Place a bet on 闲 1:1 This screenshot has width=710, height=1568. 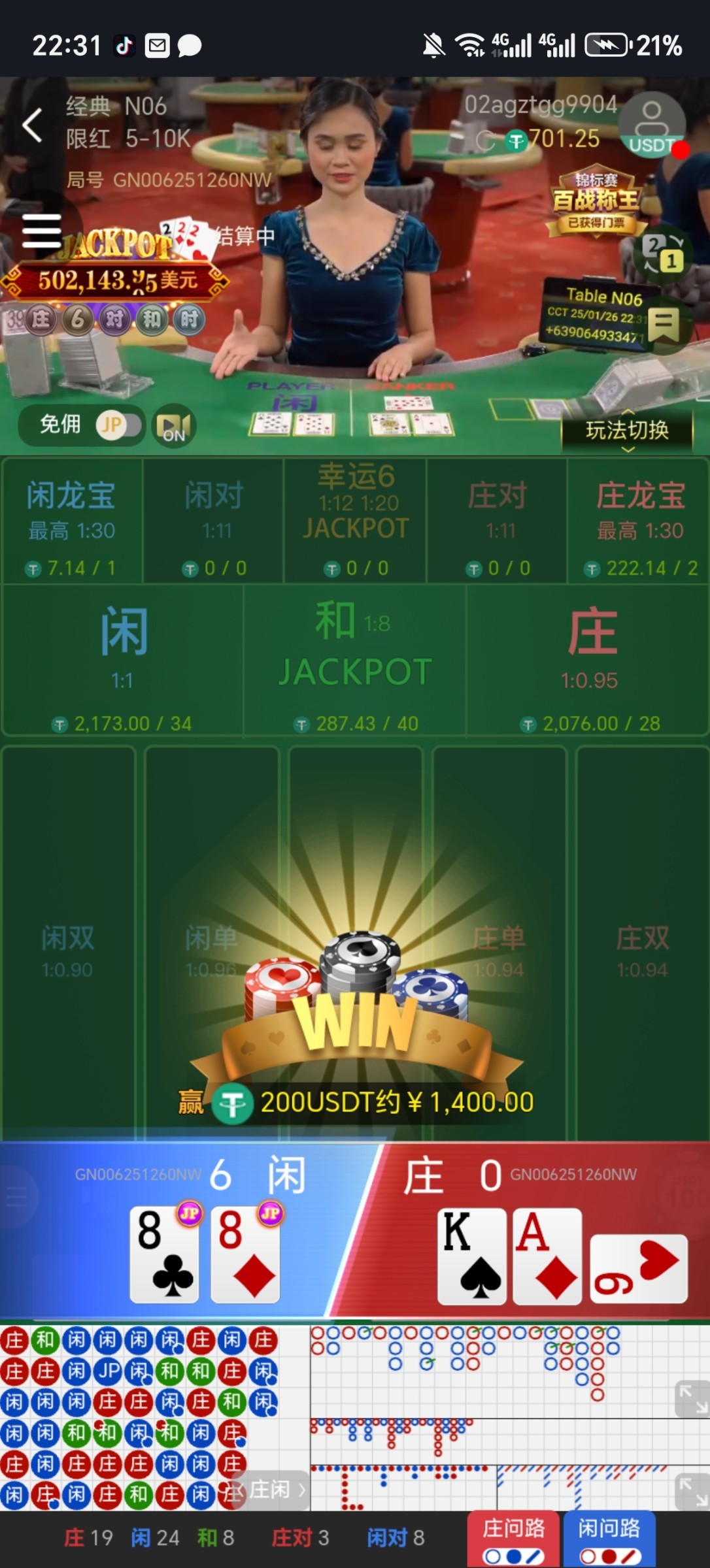click(123, 661)
